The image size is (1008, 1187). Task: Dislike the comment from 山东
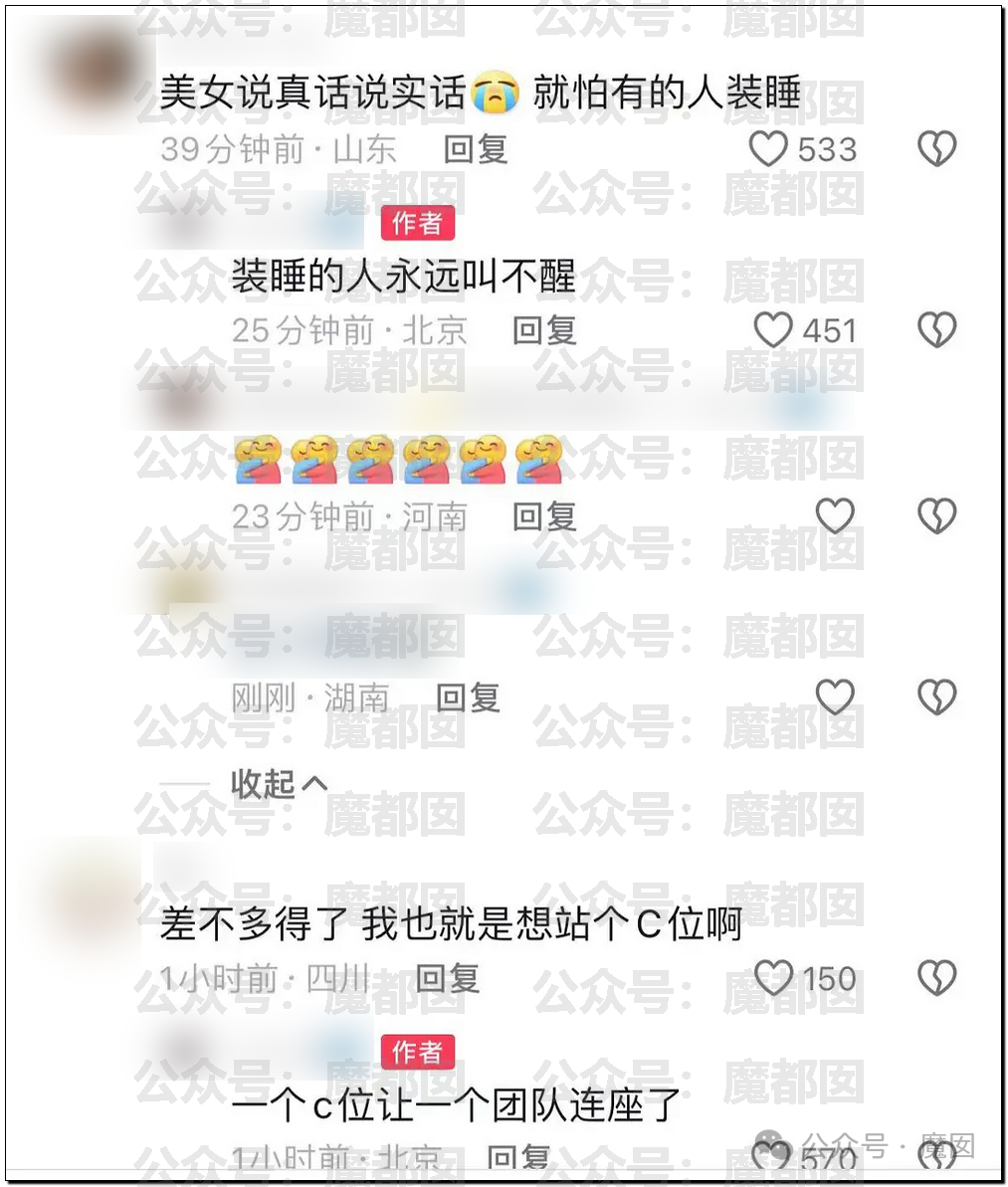point(936,149)
